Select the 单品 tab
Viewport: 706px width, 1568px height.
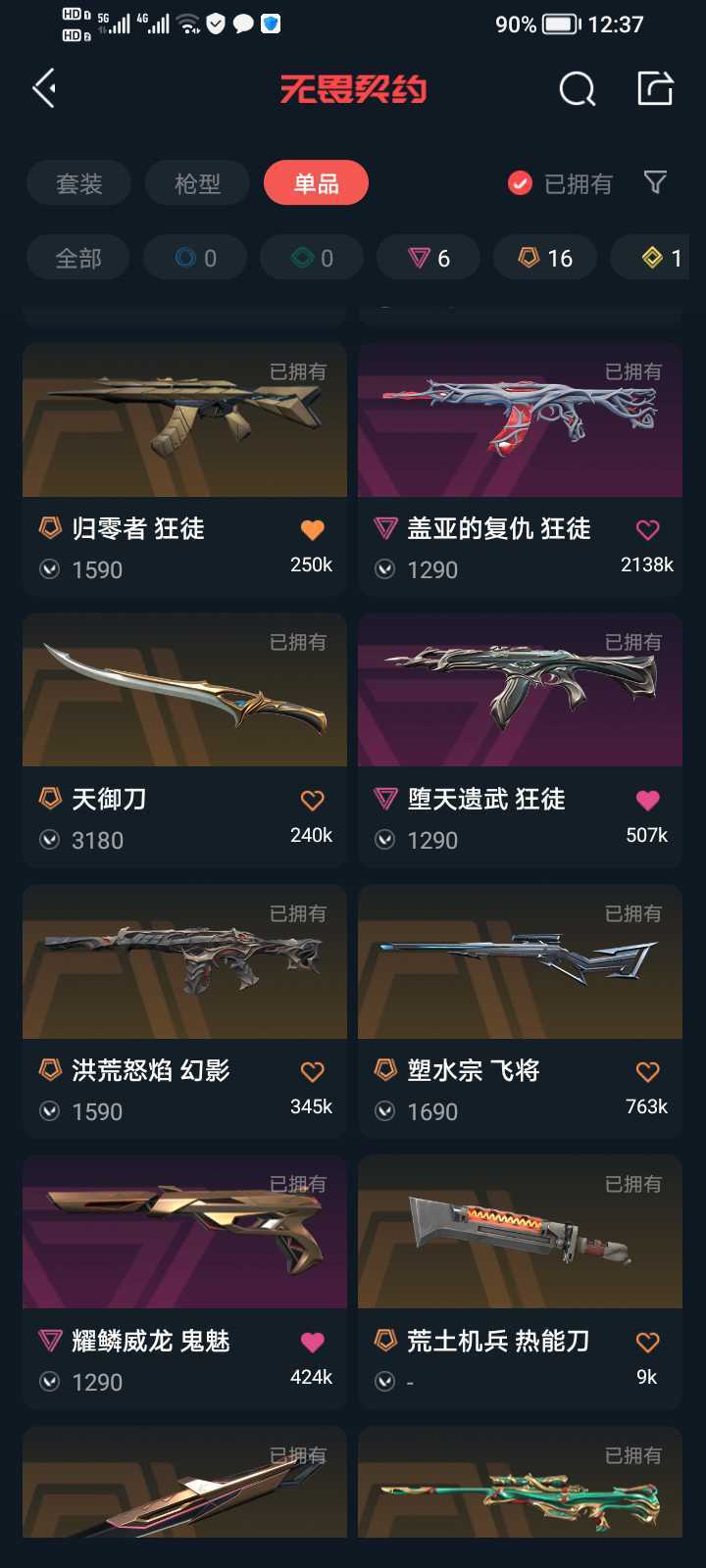click(x=316, y=183)
